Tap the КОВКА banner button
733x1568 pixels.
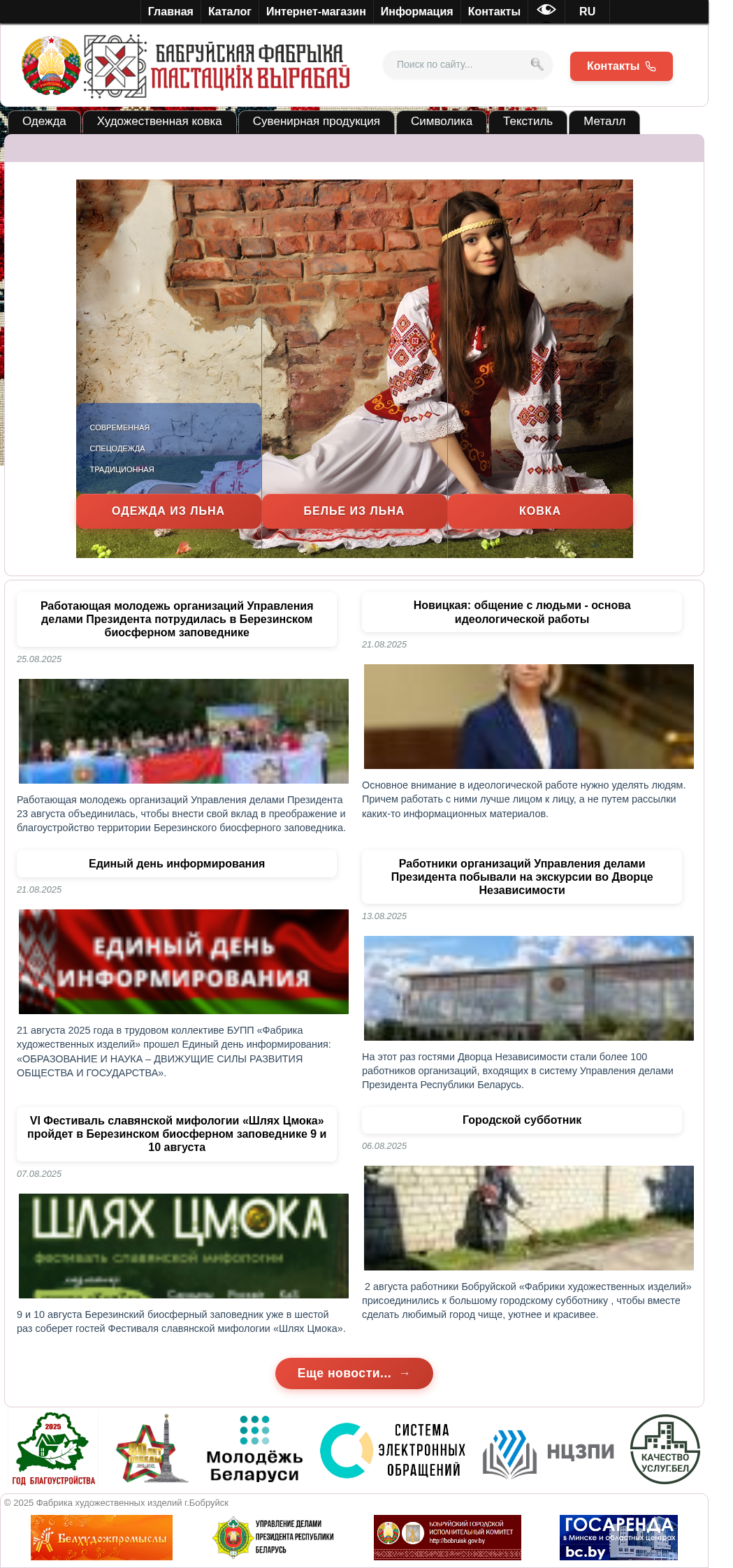[x=540, y=511]
